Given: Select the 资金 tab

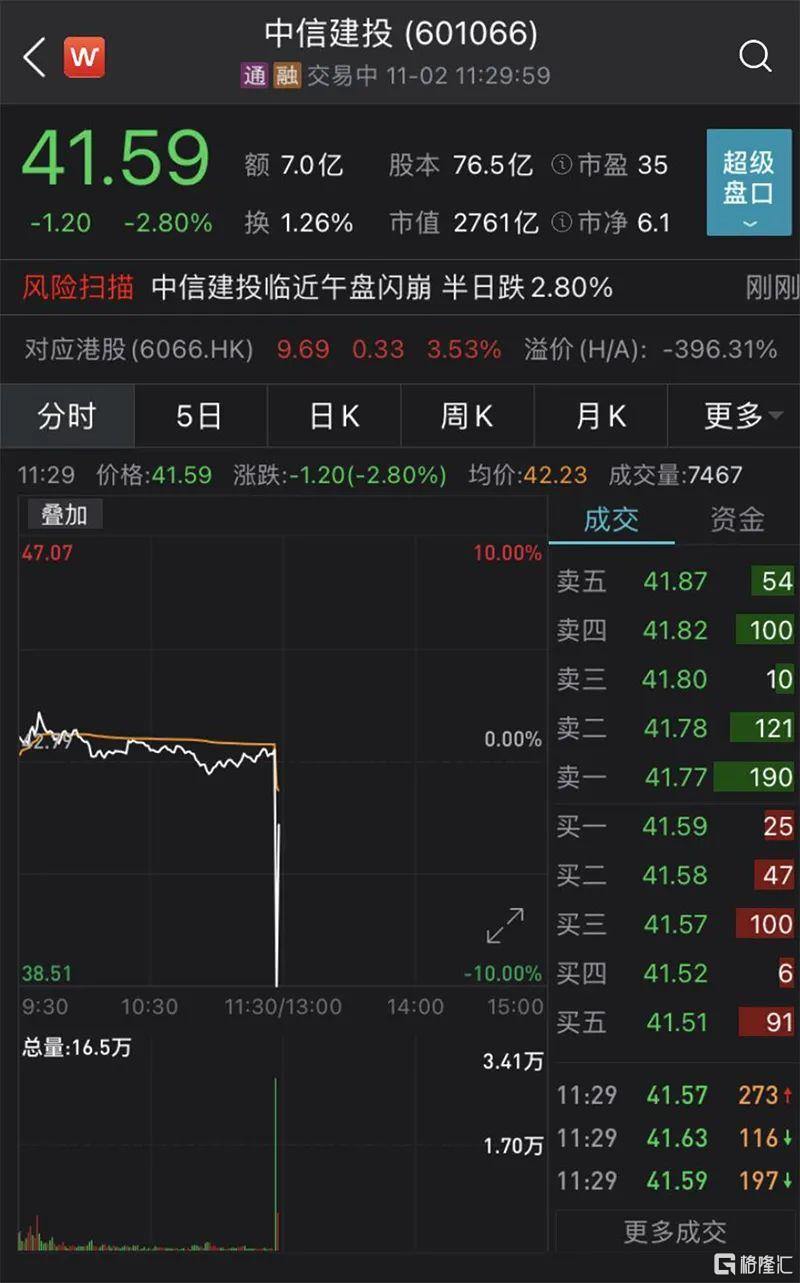Looking at the screenshot, I should [x=737, y=520].
